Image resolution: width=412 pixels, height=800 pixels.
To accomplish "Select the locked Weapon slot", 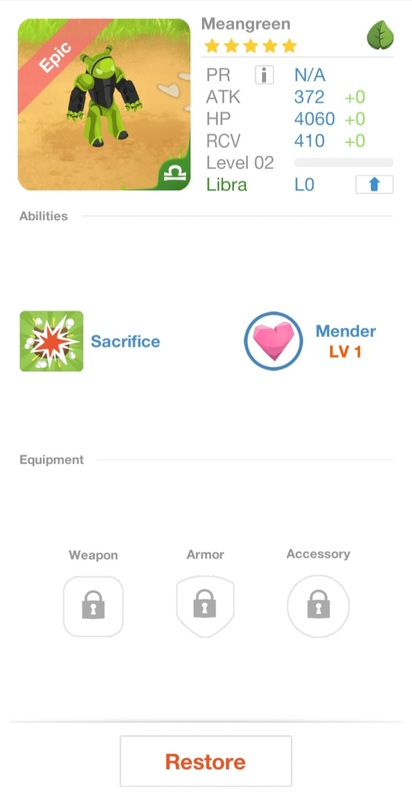I will pyautogui.click(x=93, y=606).
